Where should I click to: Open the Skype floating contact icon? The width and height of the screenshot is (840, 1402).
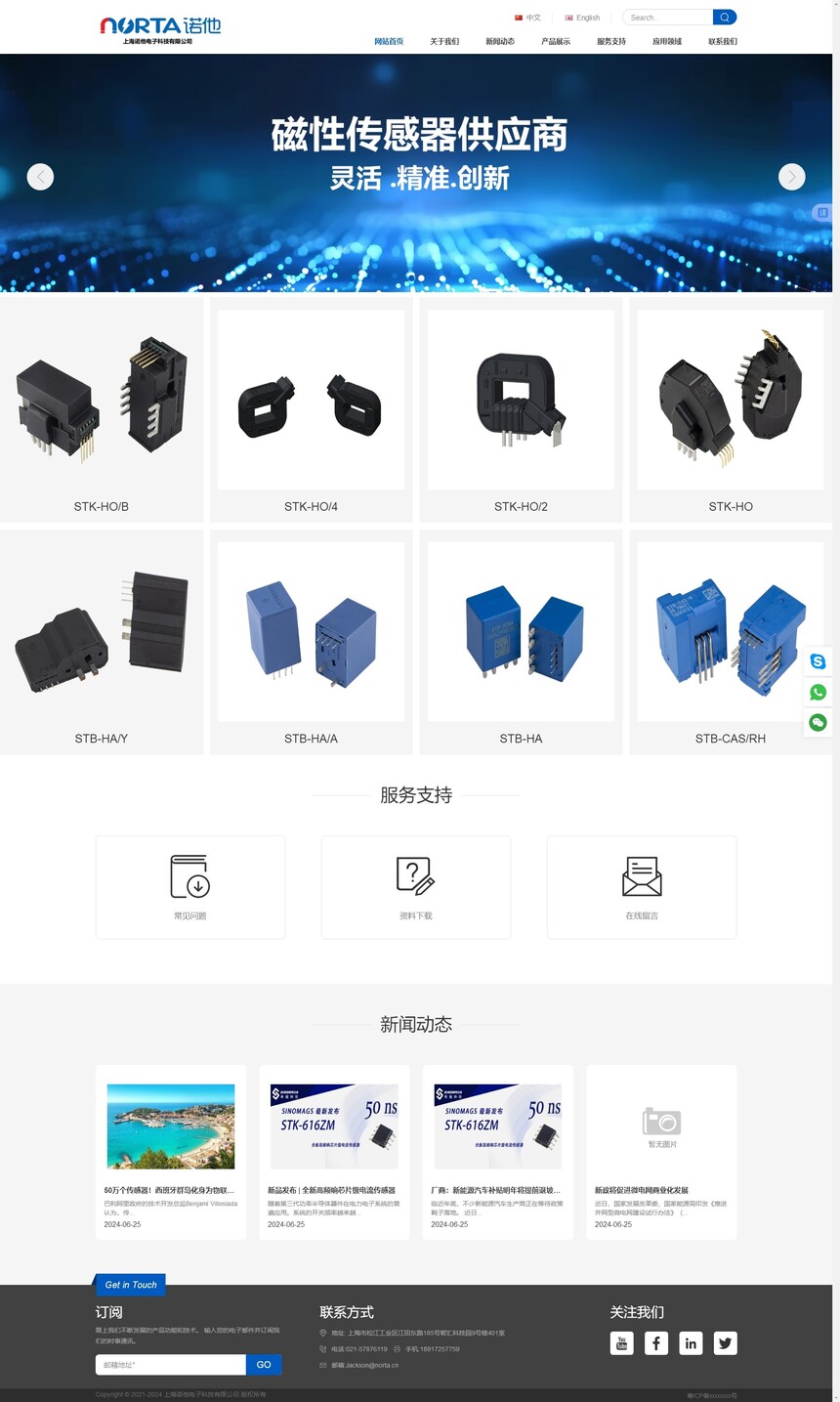tap(819, 661)
